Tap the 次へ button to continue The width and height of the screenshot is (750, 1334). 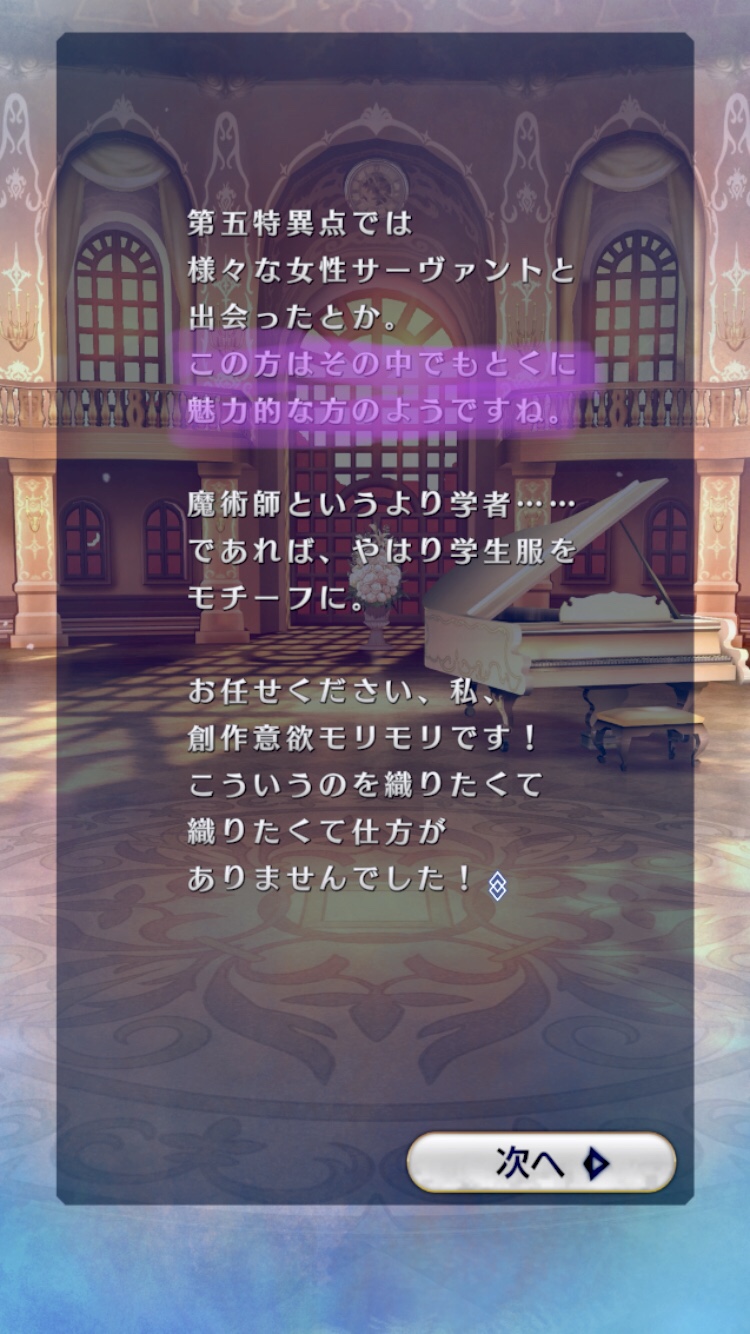[x=541, y=1162]
